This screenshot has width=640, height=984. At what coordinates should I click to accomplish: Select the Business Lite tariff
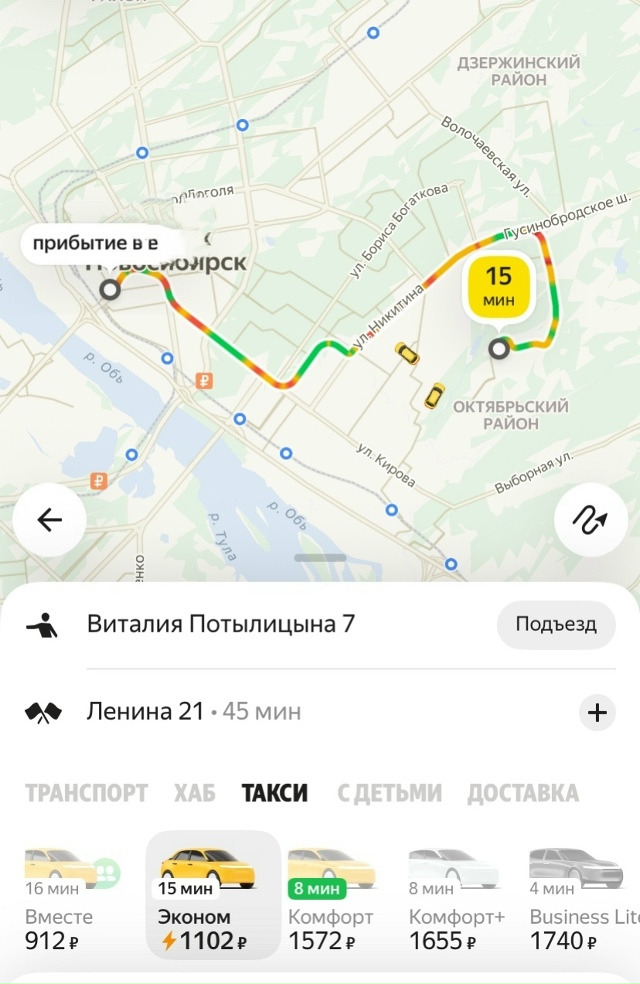click(x=582, y=898)
